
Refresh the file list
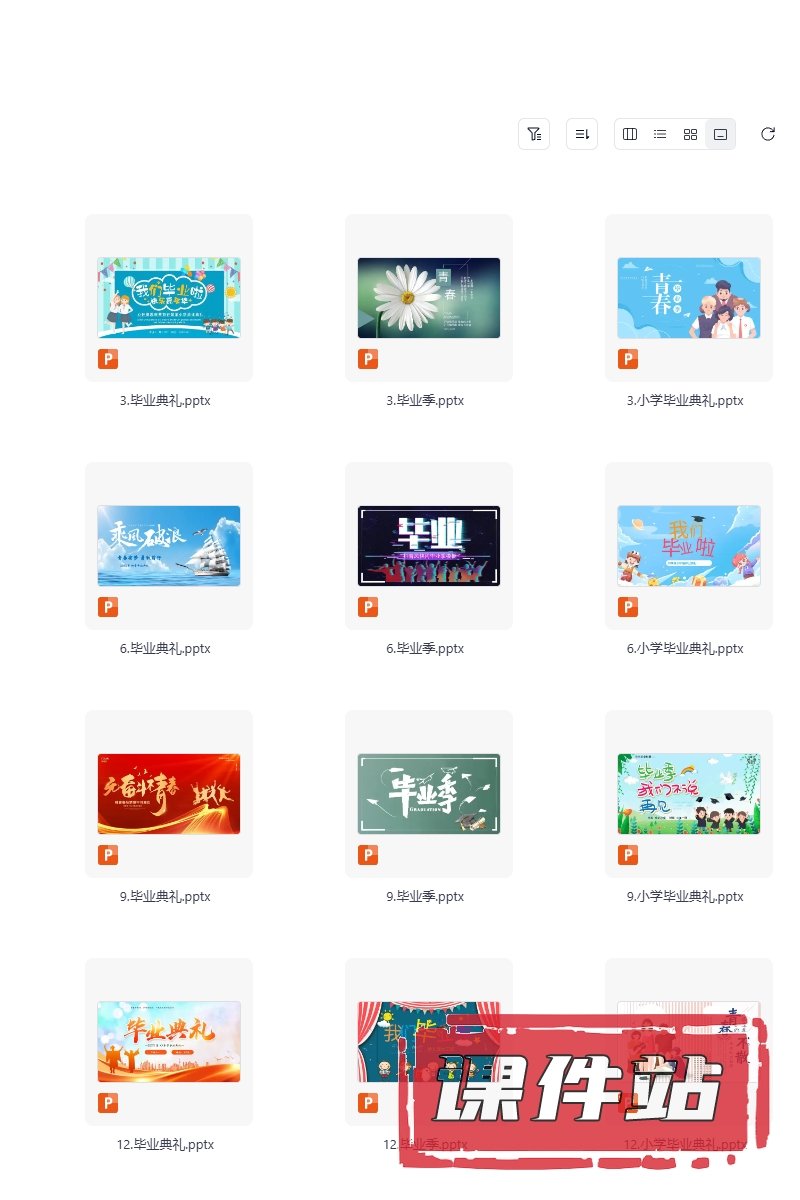pyautogui.click(x=768, y=134)
